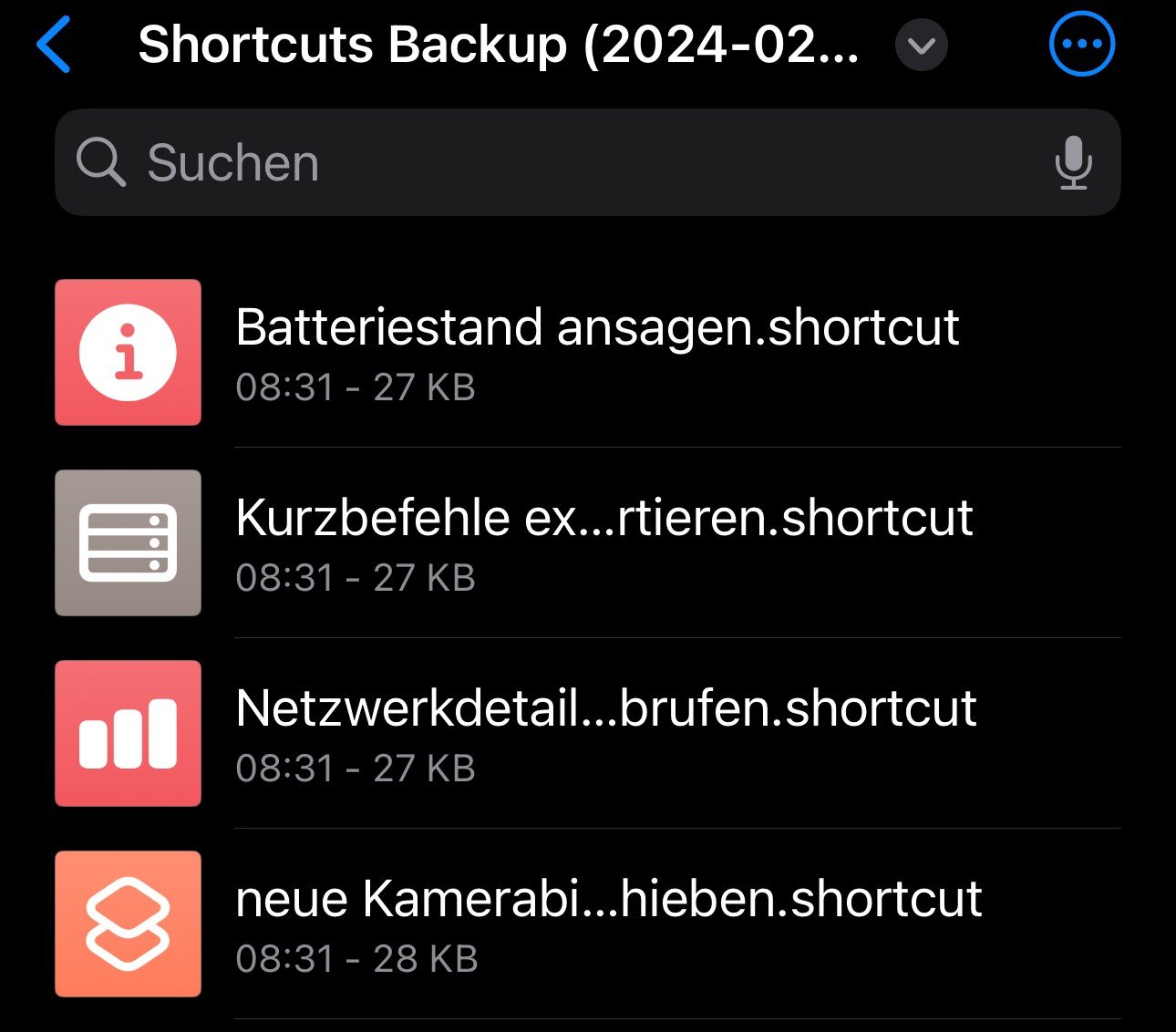The height and width of the screenshot is (1032, 1176).
Task: Expand the Shortcuts Backup folder title dropdown
Action: 921,46
